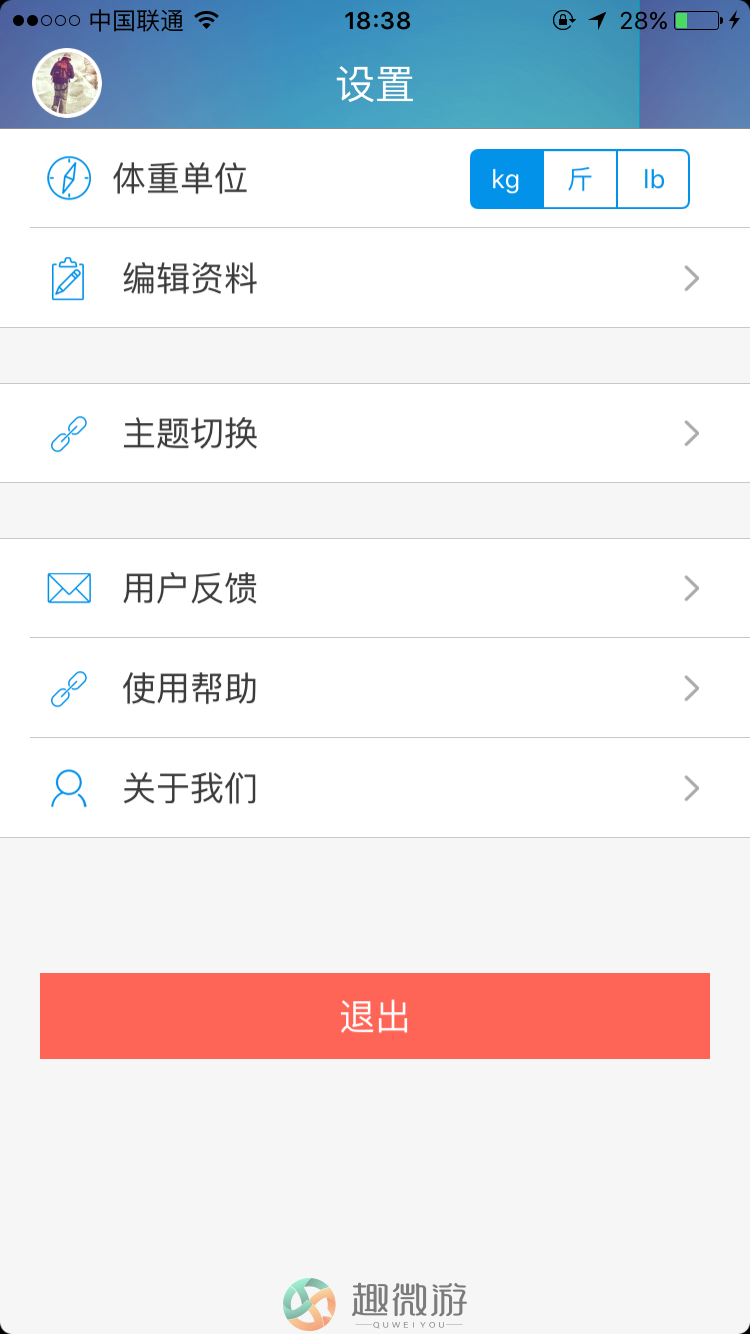The width and height of the screenshot is (750, 1334).
Task: Open 用户反馈 feedback page
Action: (x=375, y=588)
